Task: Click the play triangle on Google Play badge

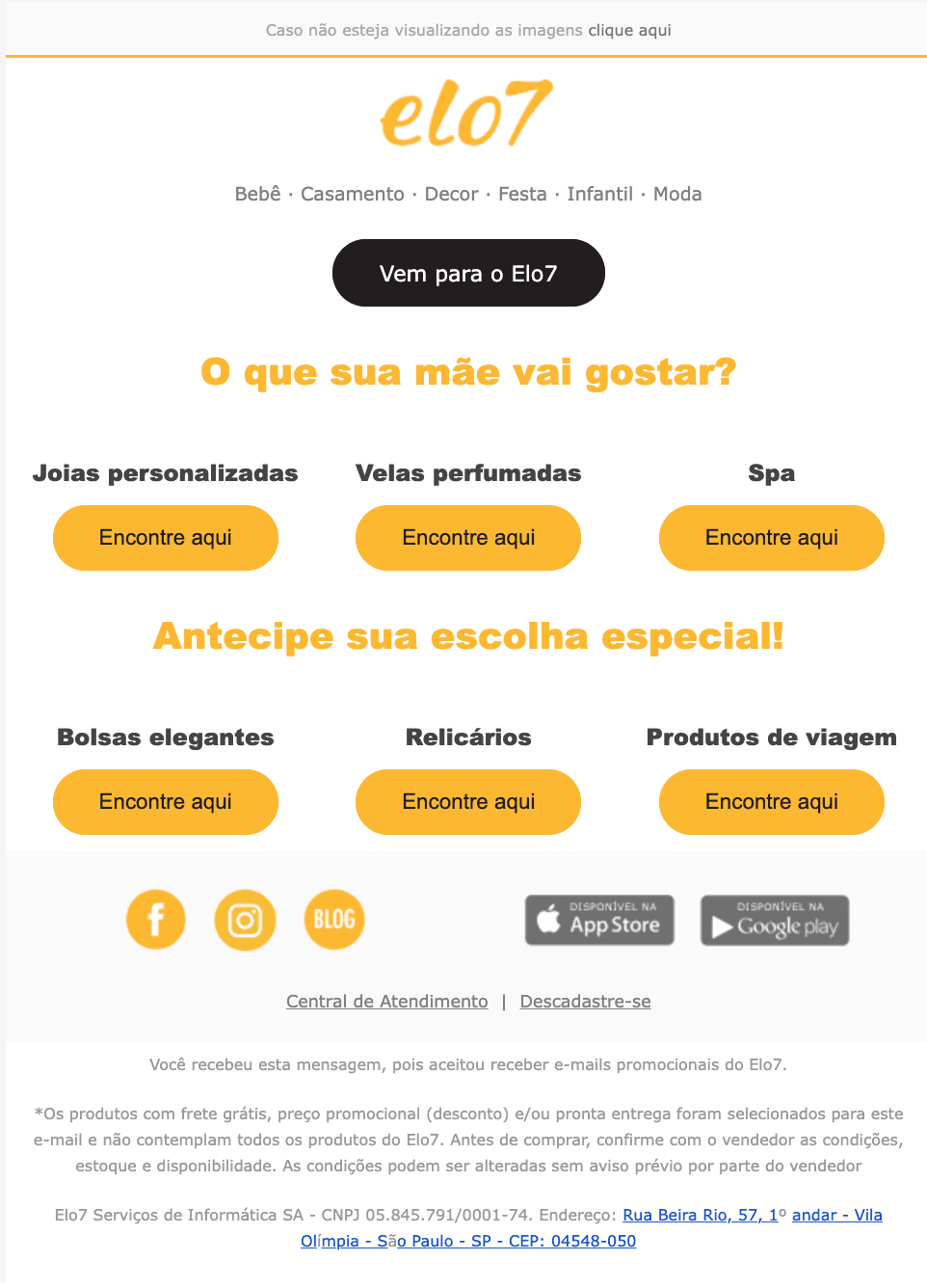Action: click(722, 926)
